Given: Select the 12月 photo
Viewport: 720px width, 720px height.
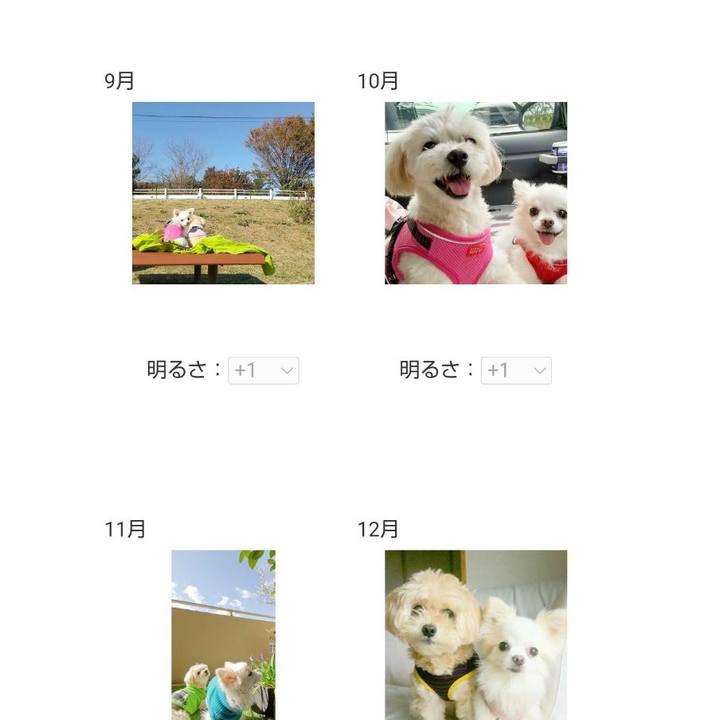Looking at the screenshot, I should pos(476,634).
